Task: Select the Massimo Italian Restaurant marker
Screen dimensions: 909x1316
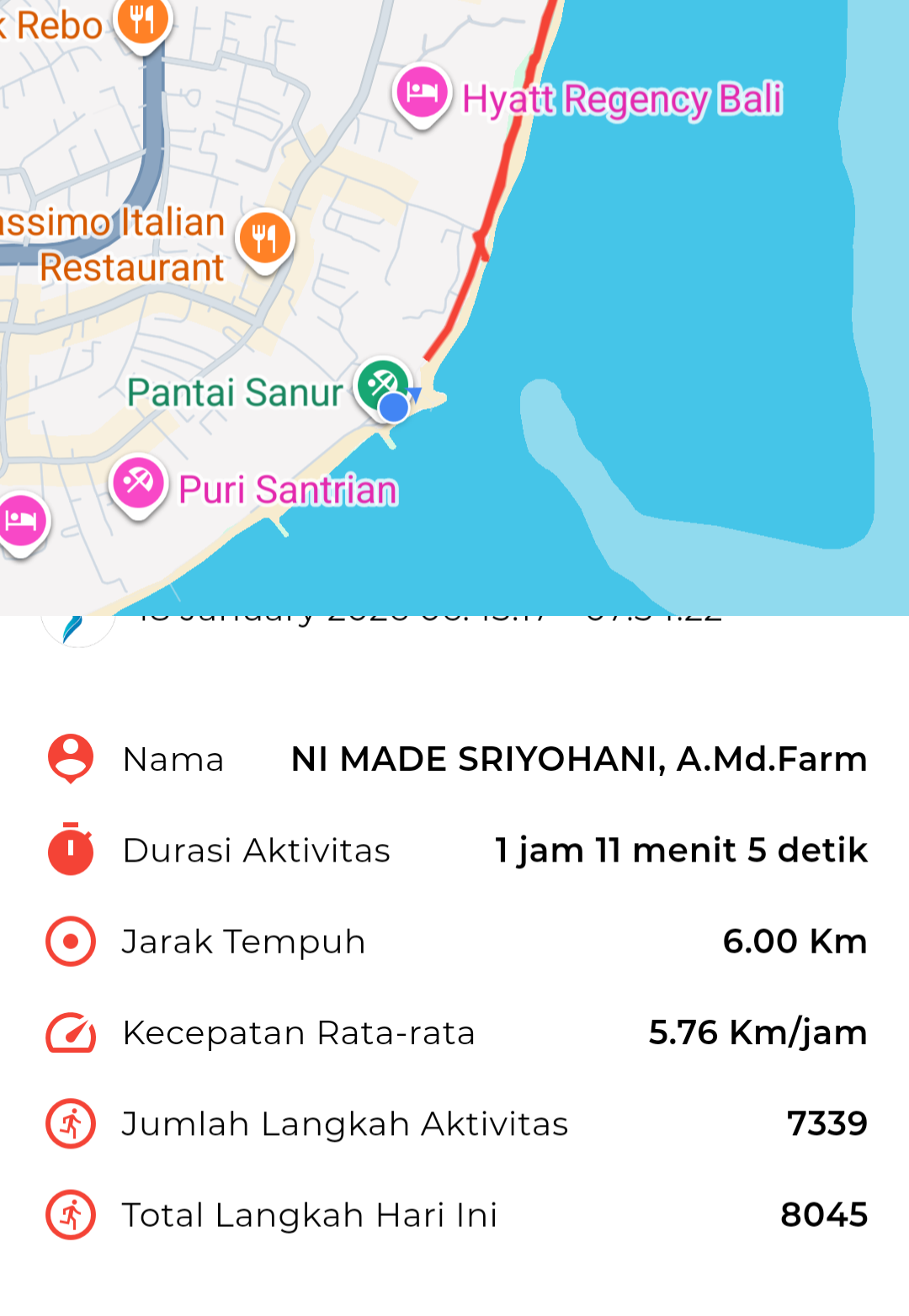Action: pyautogui.click(x=265, y=238)
